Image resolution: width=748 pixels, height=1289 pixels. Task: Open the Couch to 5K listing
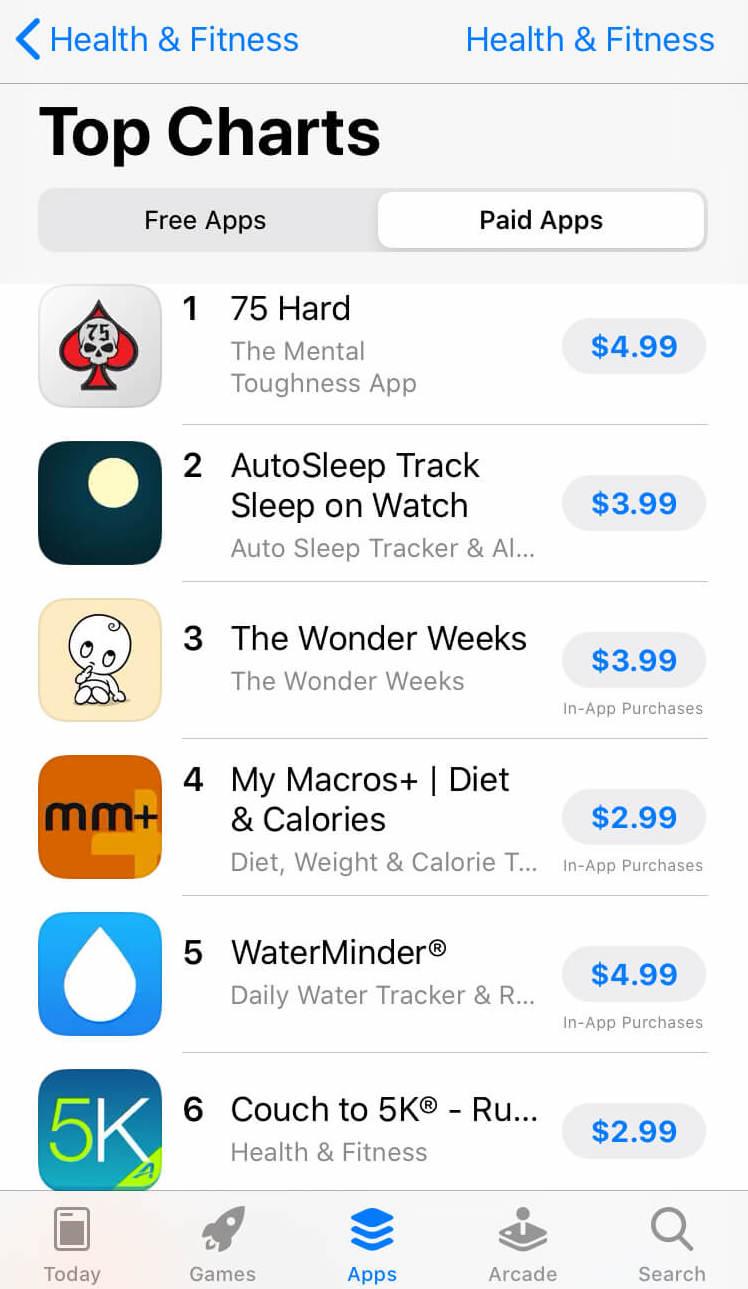(383, 1109)
